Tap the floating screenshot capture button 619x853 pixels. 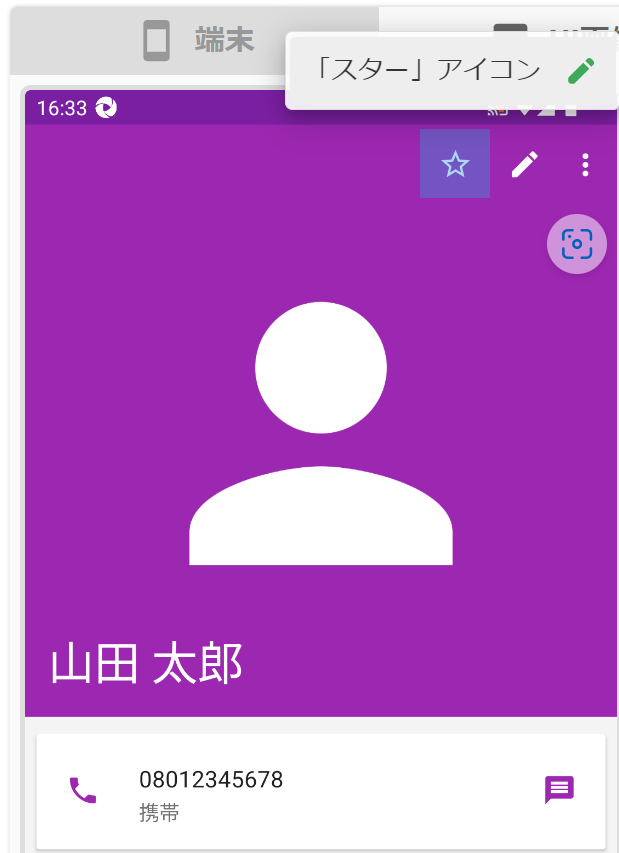point(577,244)
